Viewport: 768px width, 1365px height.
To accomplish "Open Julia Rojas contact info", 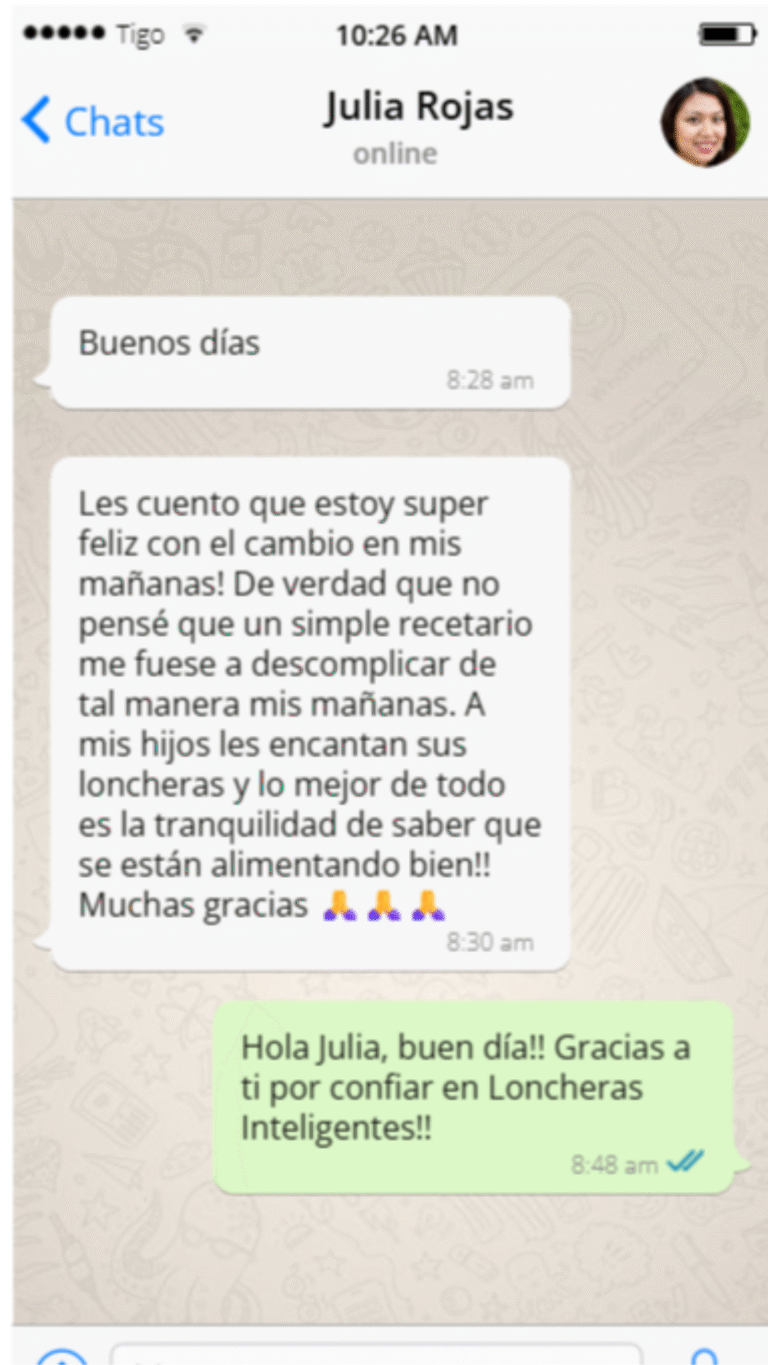I will (418, 108).
